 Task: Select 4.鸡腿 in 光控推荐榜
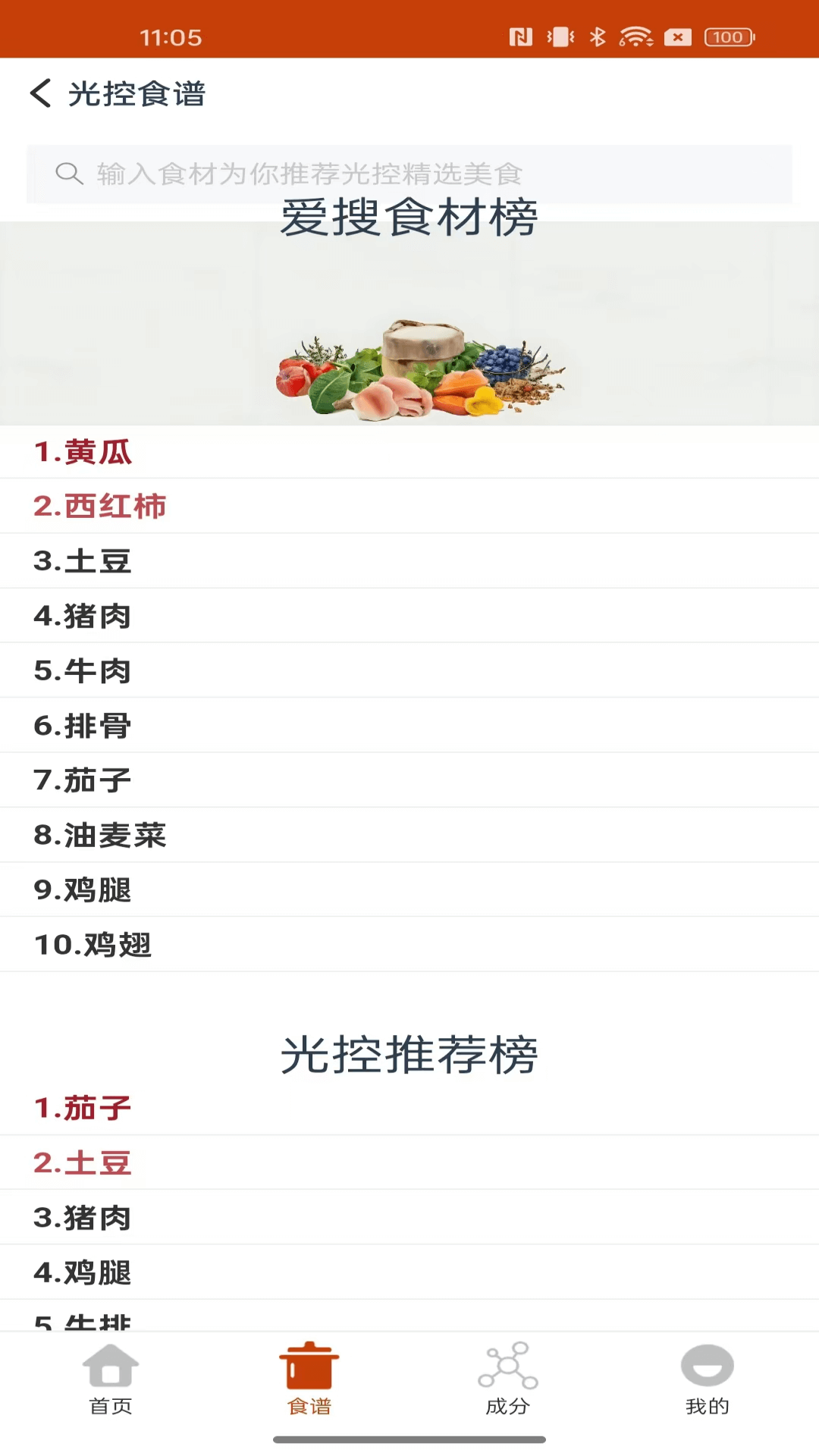[x=83, y=1272]
